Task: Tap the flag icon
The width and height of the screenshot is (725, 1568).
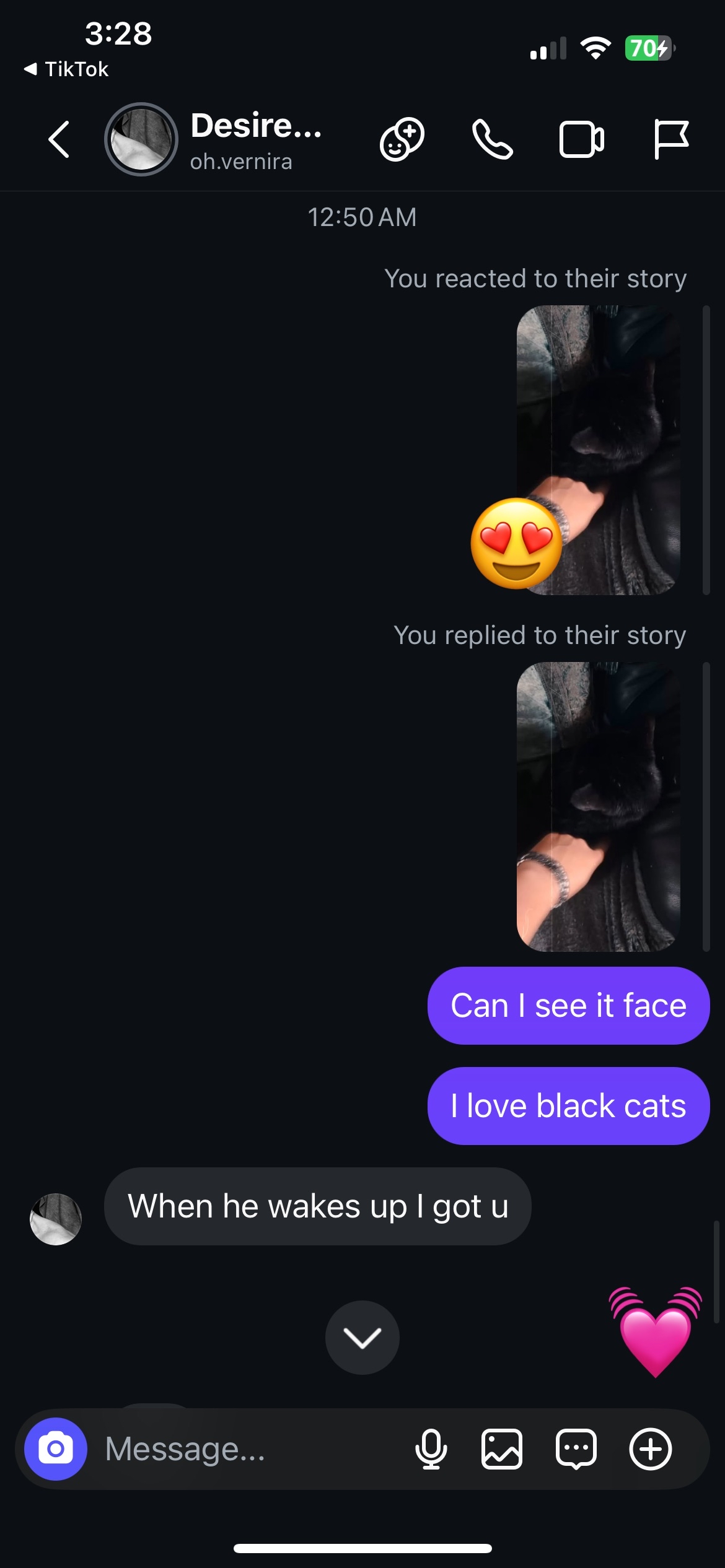Action: [670, 139]
